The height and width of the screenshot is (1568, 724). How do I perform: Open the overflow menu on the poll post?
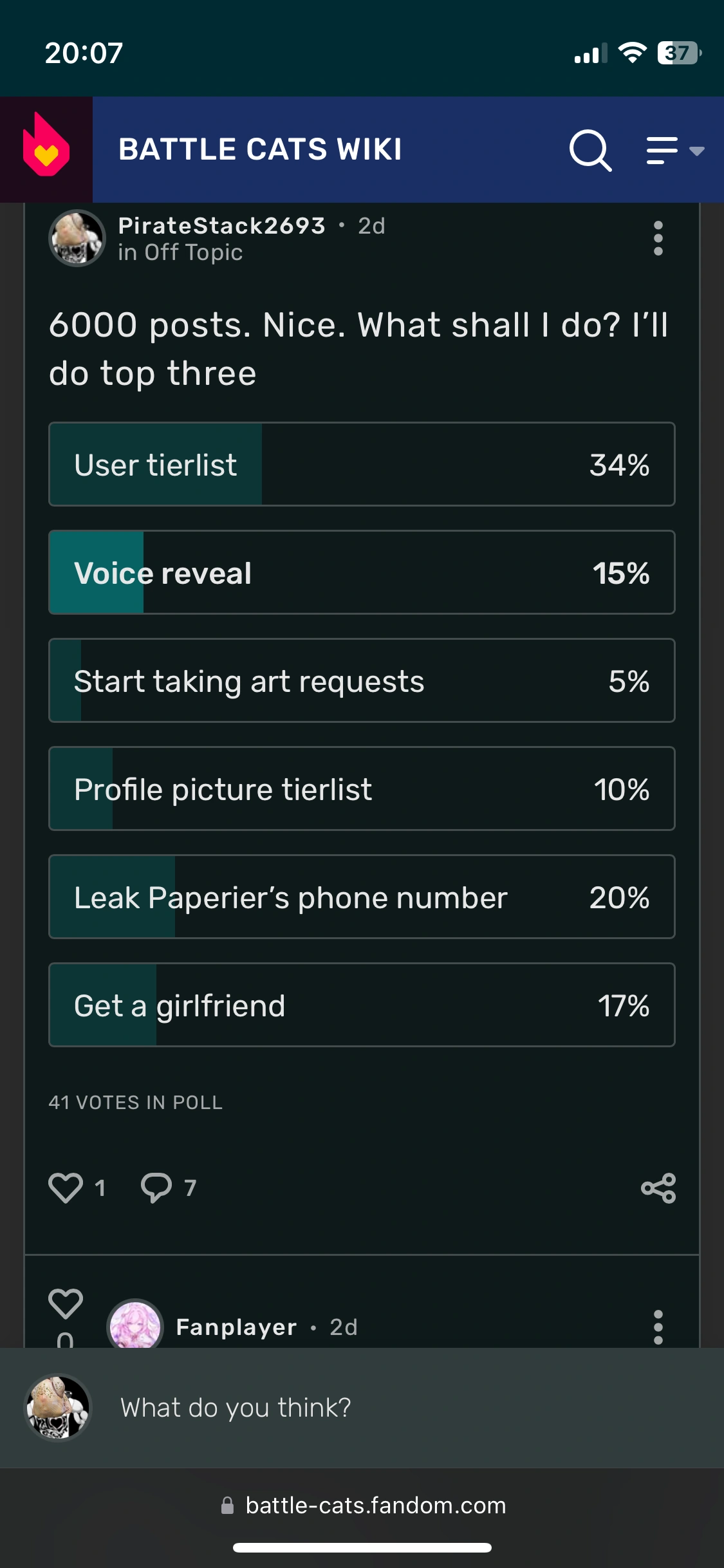[x=657, y=238]
